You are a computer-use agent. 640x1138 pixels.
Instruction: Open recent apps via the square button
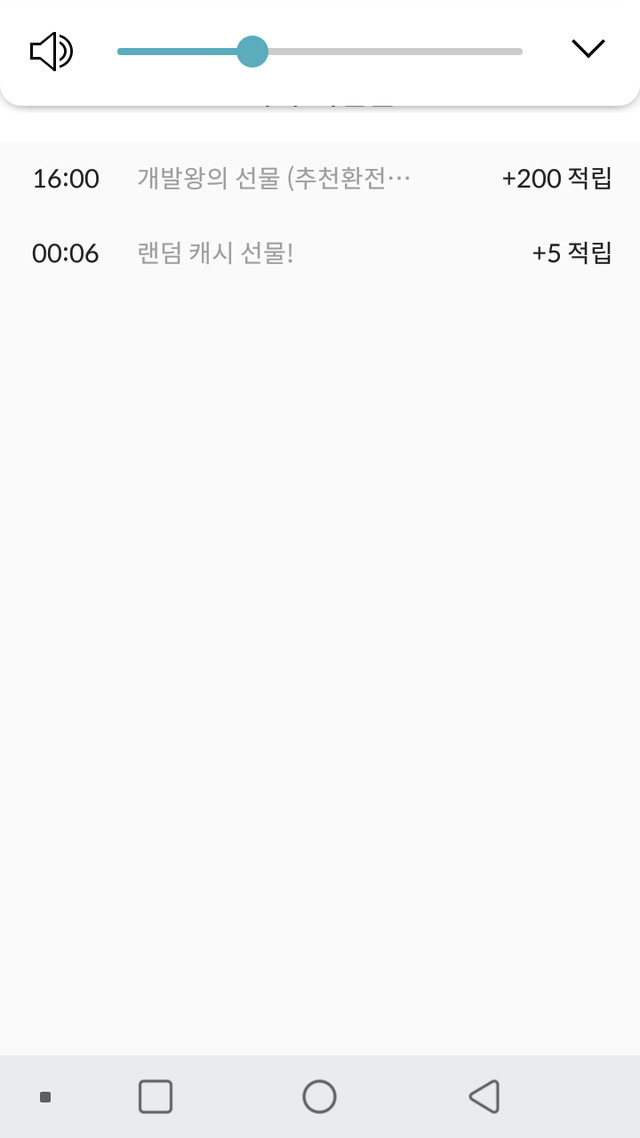pyautogui.click(x=155, y=1096)
